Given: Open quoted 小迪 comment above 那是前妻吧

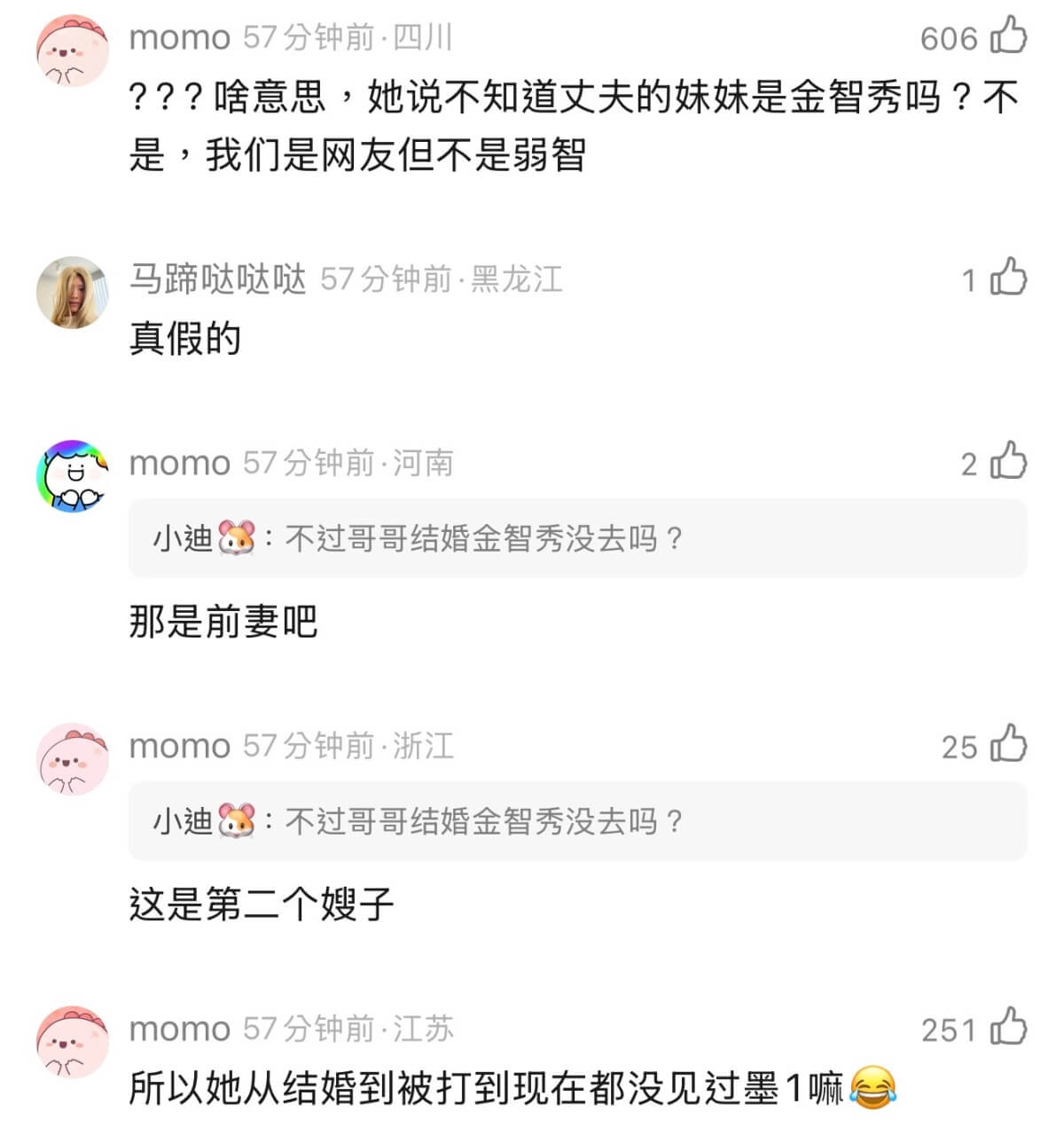Looking at the screenshot, I should [x=577, y=538].
